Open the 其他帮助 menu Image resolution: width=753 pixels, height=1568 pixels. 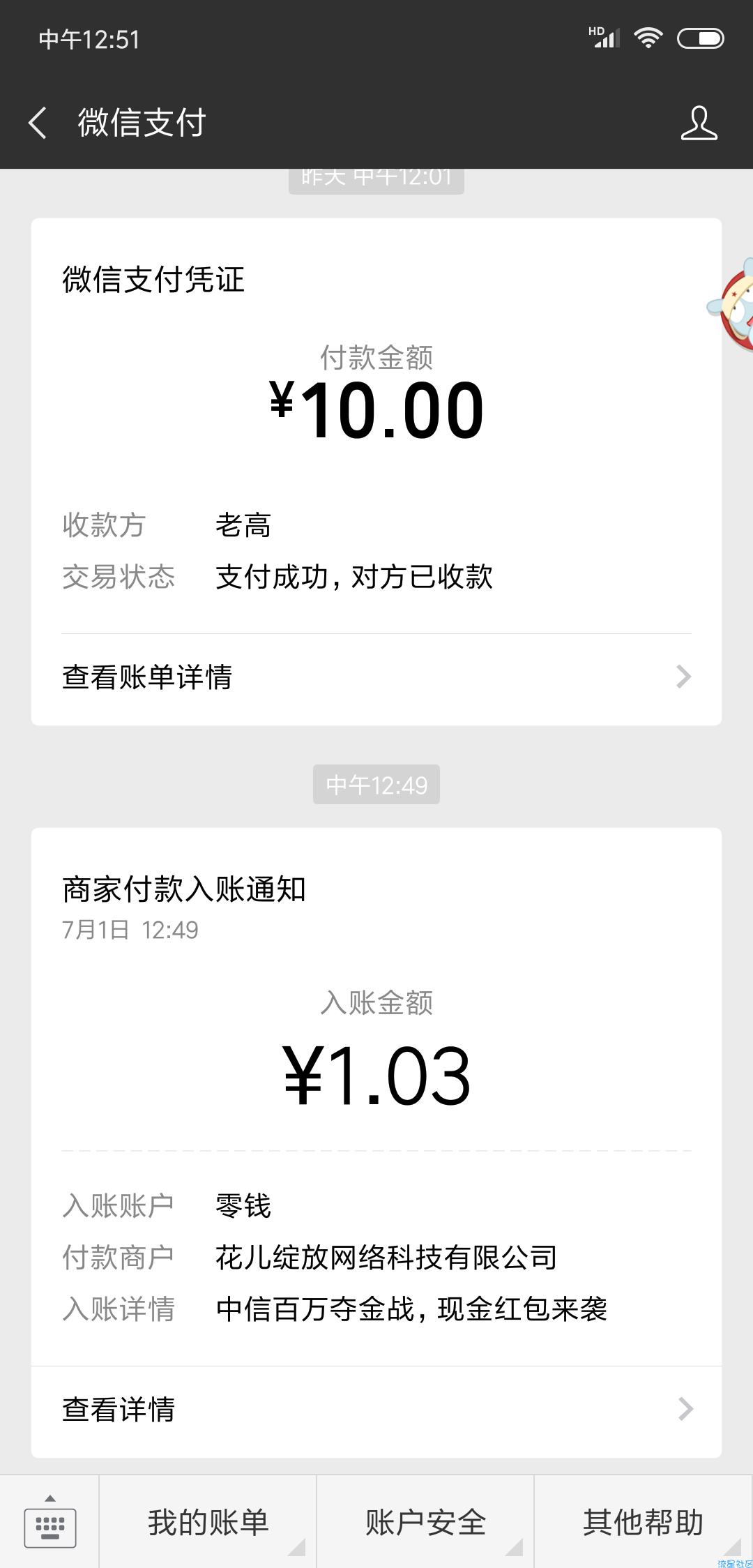(x=644, y=1521)
